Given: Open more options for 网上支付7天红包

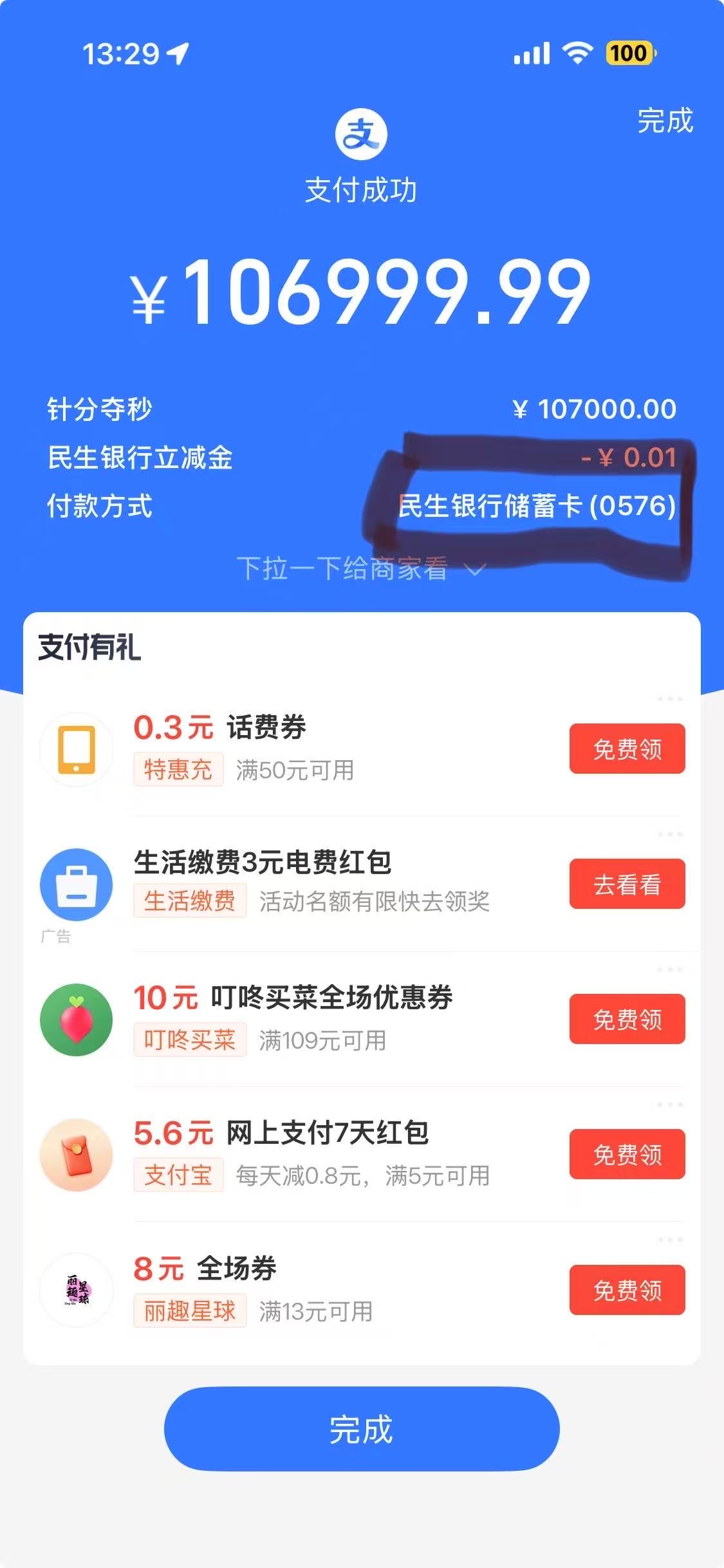Looking at the screenshot, I should coord(669,1105).
